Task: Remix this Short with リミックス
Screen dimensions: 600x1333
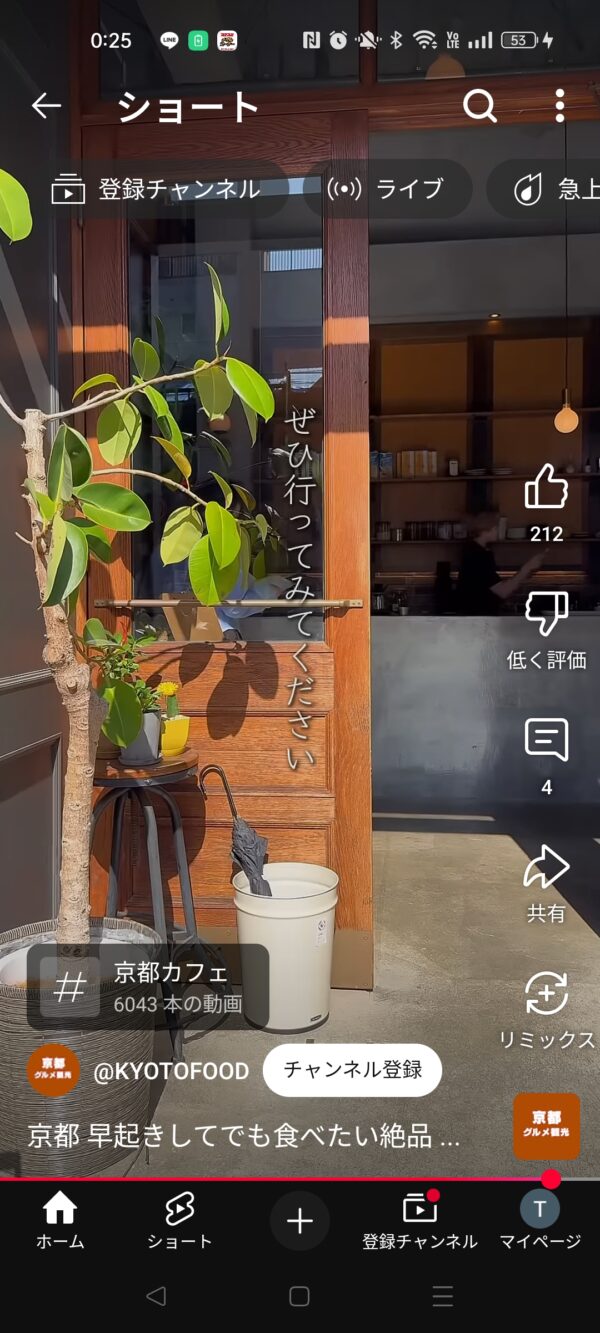Action: [546, 994]
